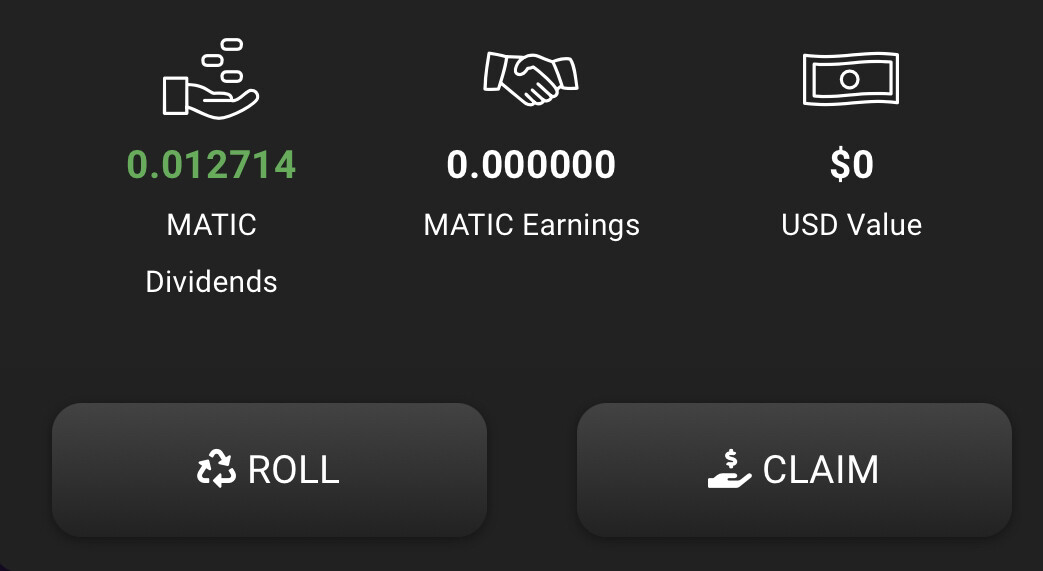The width and height of the screenshot is (1043, 571).
Task: Claim MATIC dividends
Action: [x=794, y=469]
